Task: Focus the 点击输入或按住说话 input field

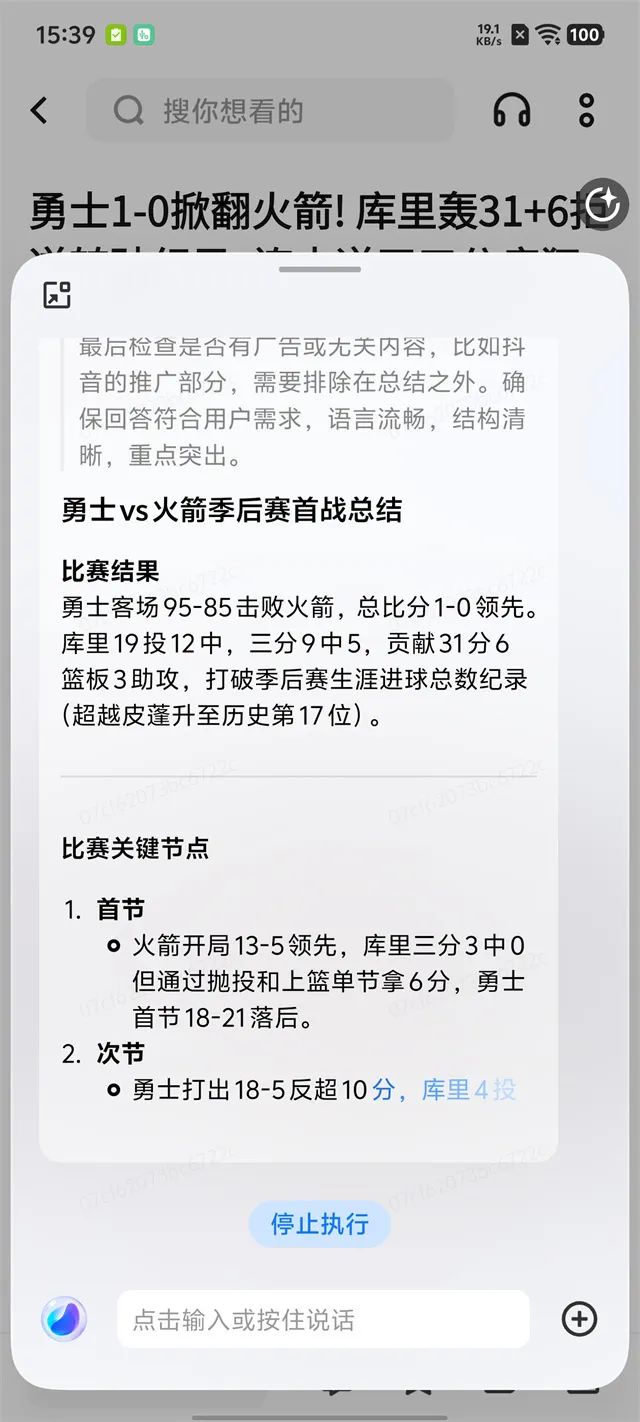Action: [322, 1319]
